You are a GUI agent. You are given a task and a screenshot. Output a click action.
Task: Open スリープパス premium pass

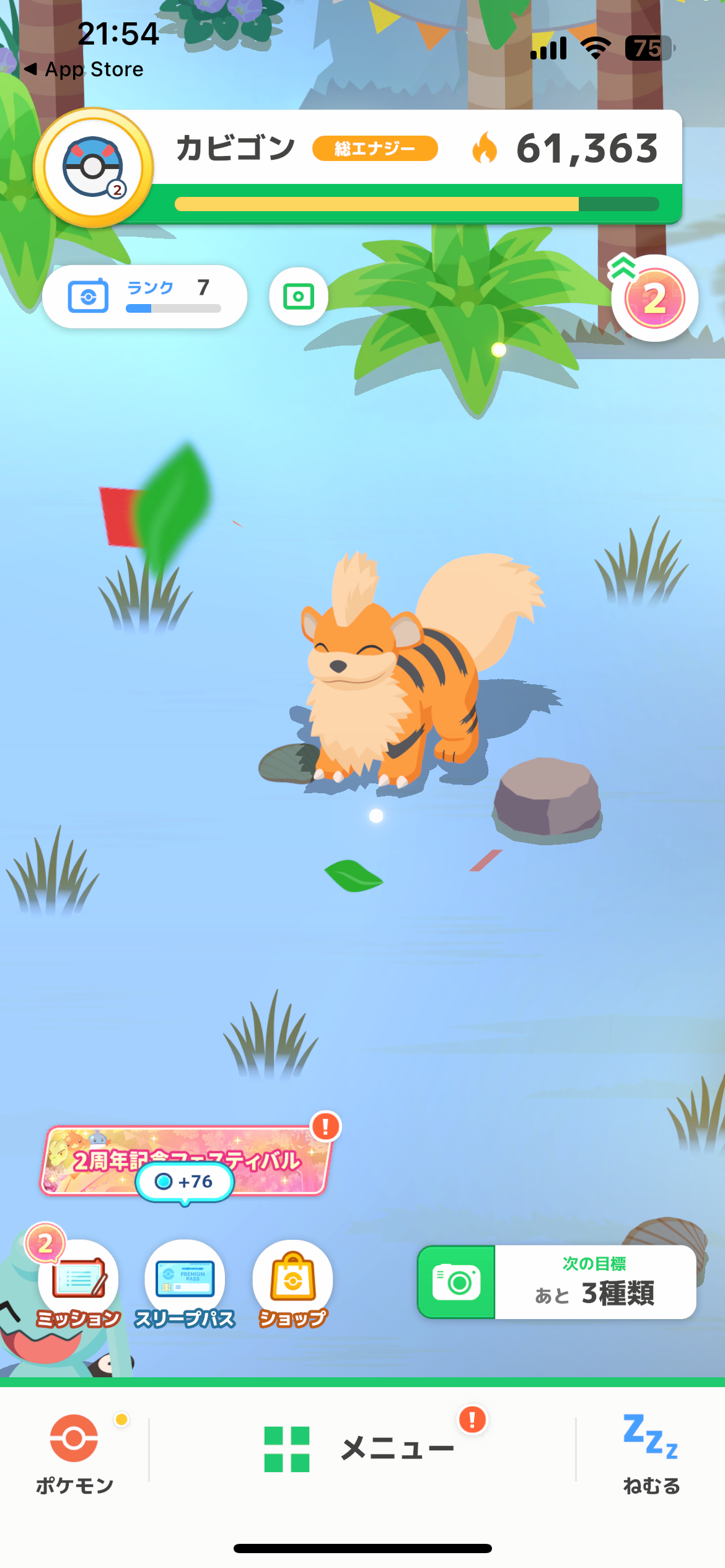pos(185,1285)
